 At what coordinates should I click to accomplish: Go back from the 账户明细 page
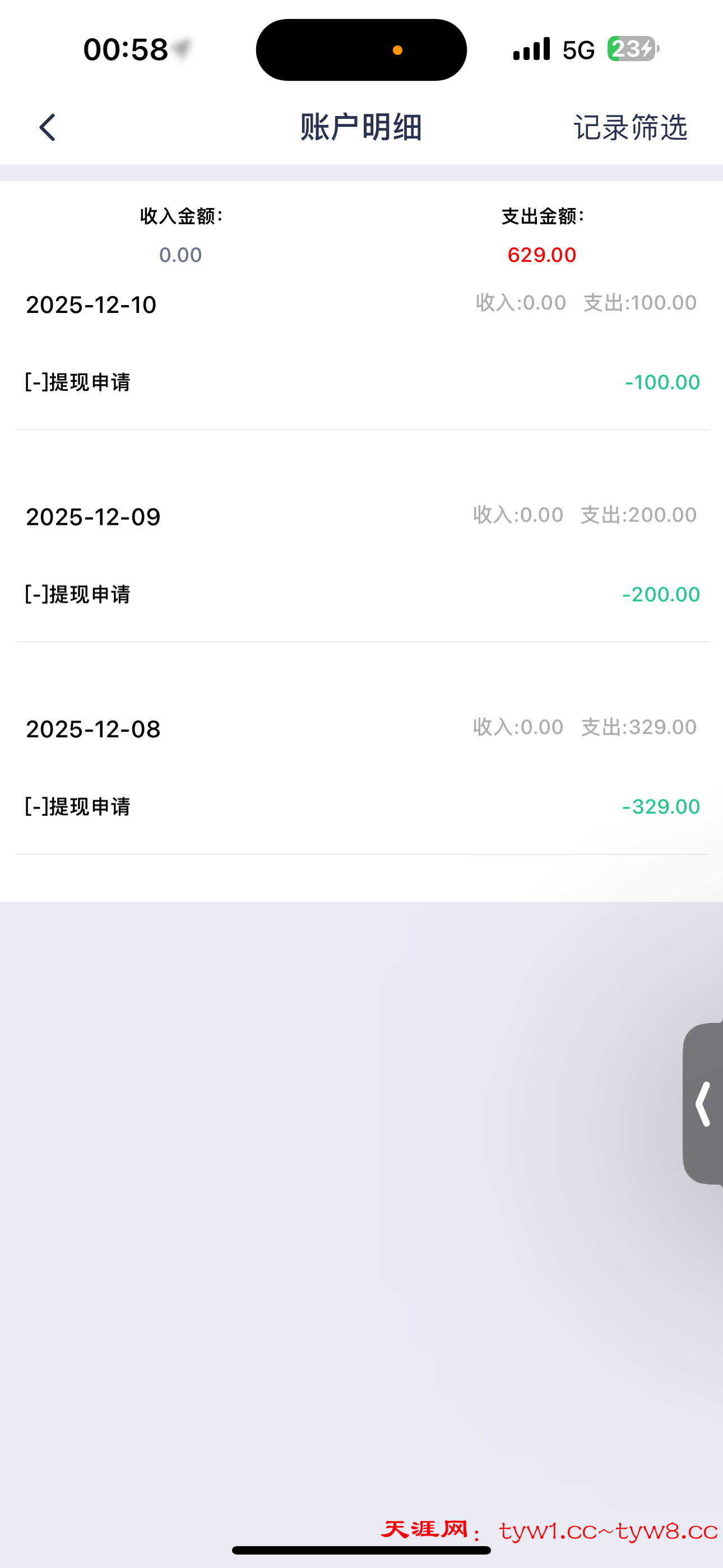click(x=48, y=127)
